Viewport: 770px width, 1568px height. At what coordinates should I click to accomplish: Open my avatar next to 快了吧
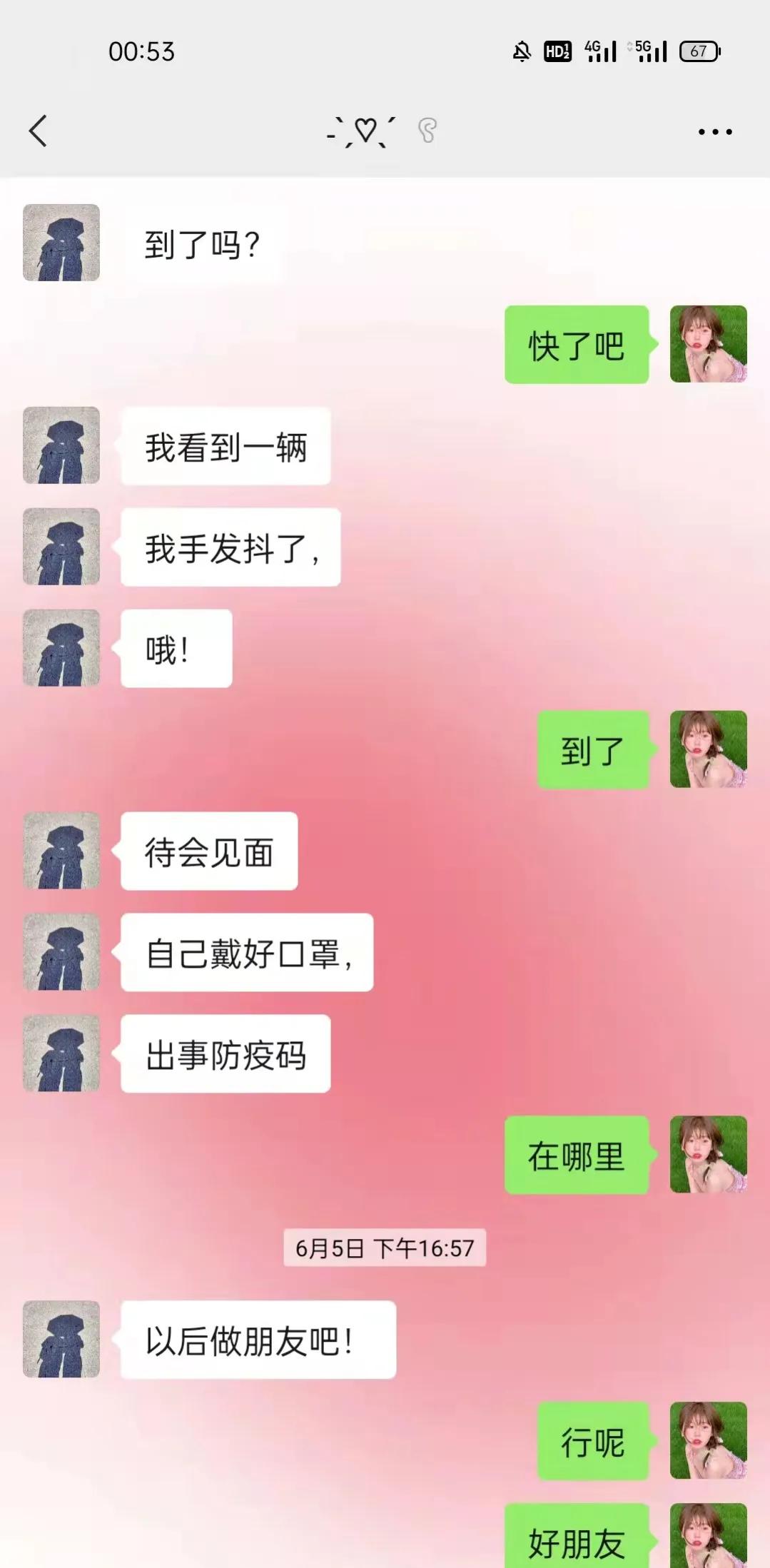(x=708, y=344)
